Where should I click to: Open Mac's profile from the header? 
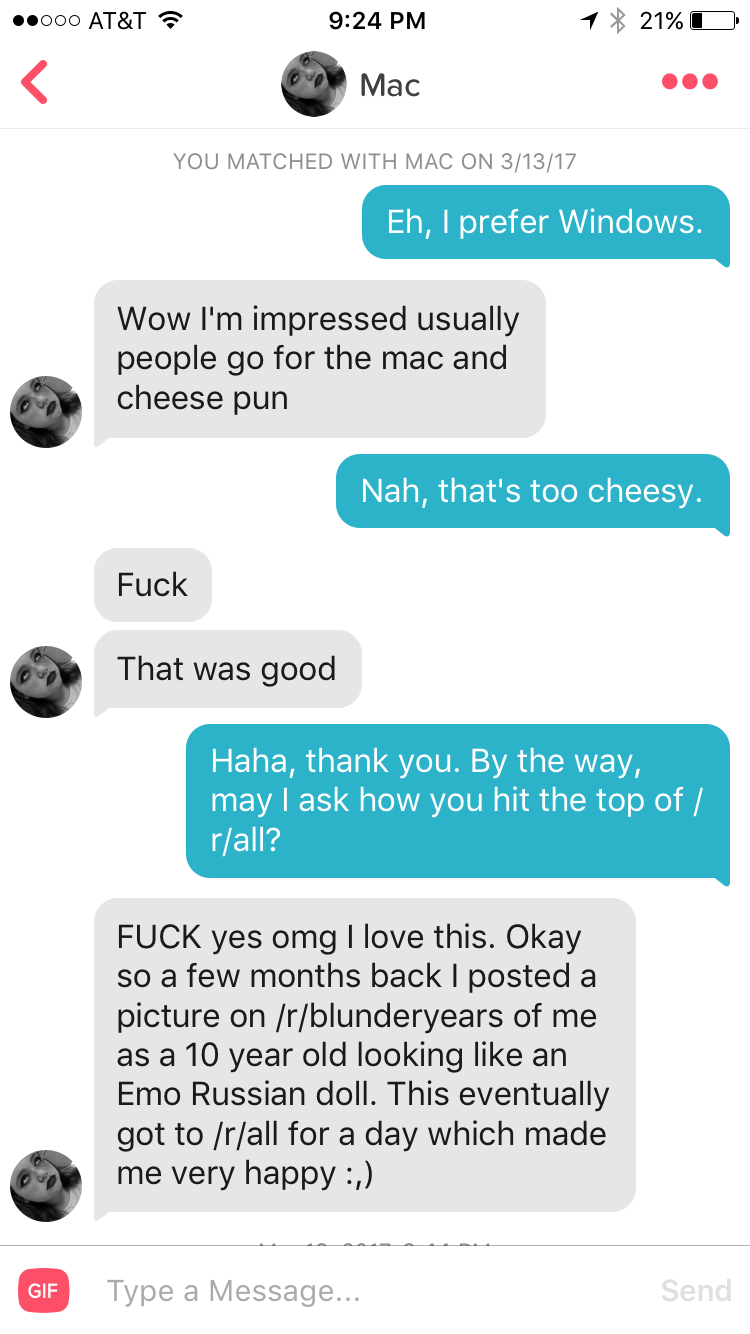pos(350,84)
